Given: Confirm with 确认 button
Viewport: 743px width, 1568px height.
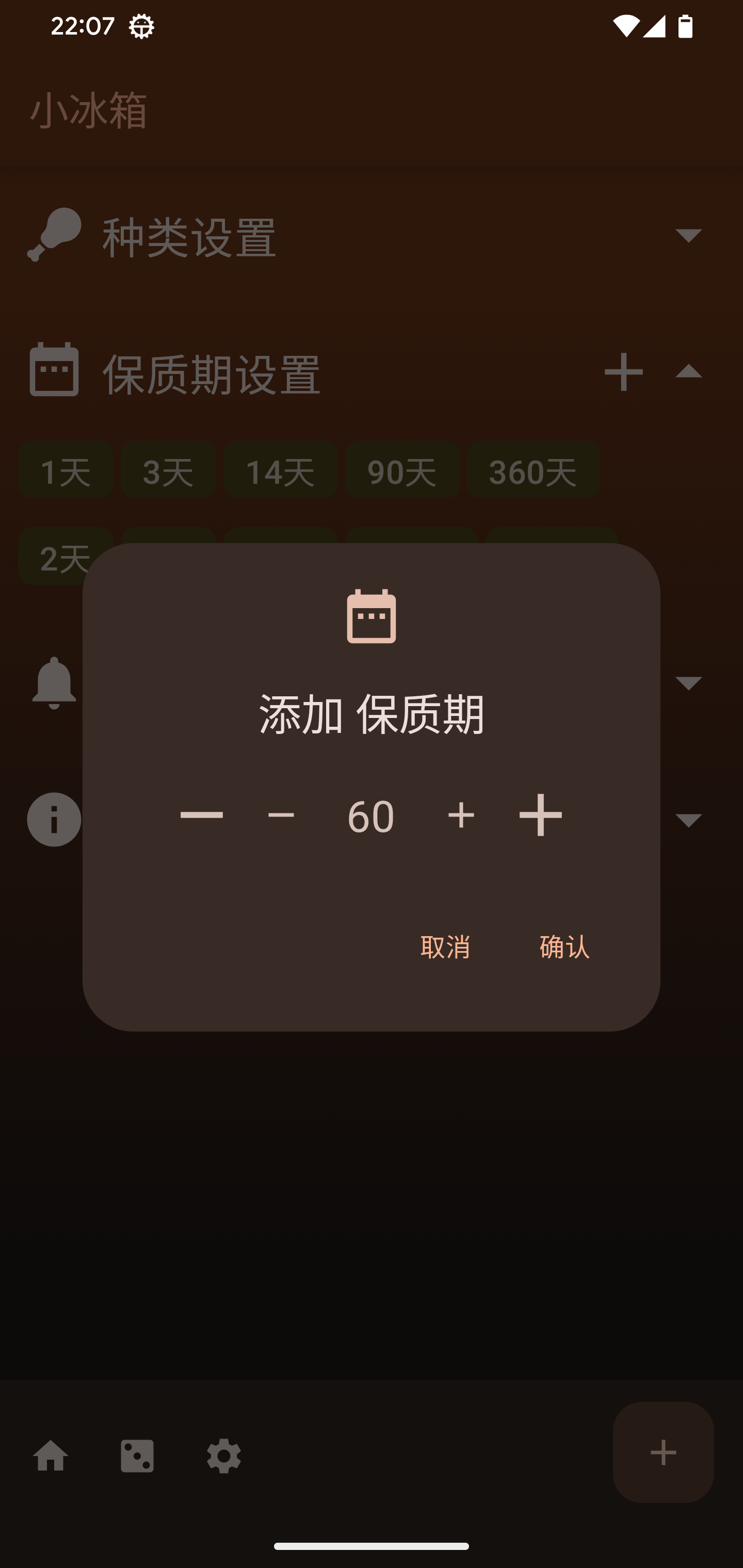Looking at the screenshot, I should [x=564, y=946].
